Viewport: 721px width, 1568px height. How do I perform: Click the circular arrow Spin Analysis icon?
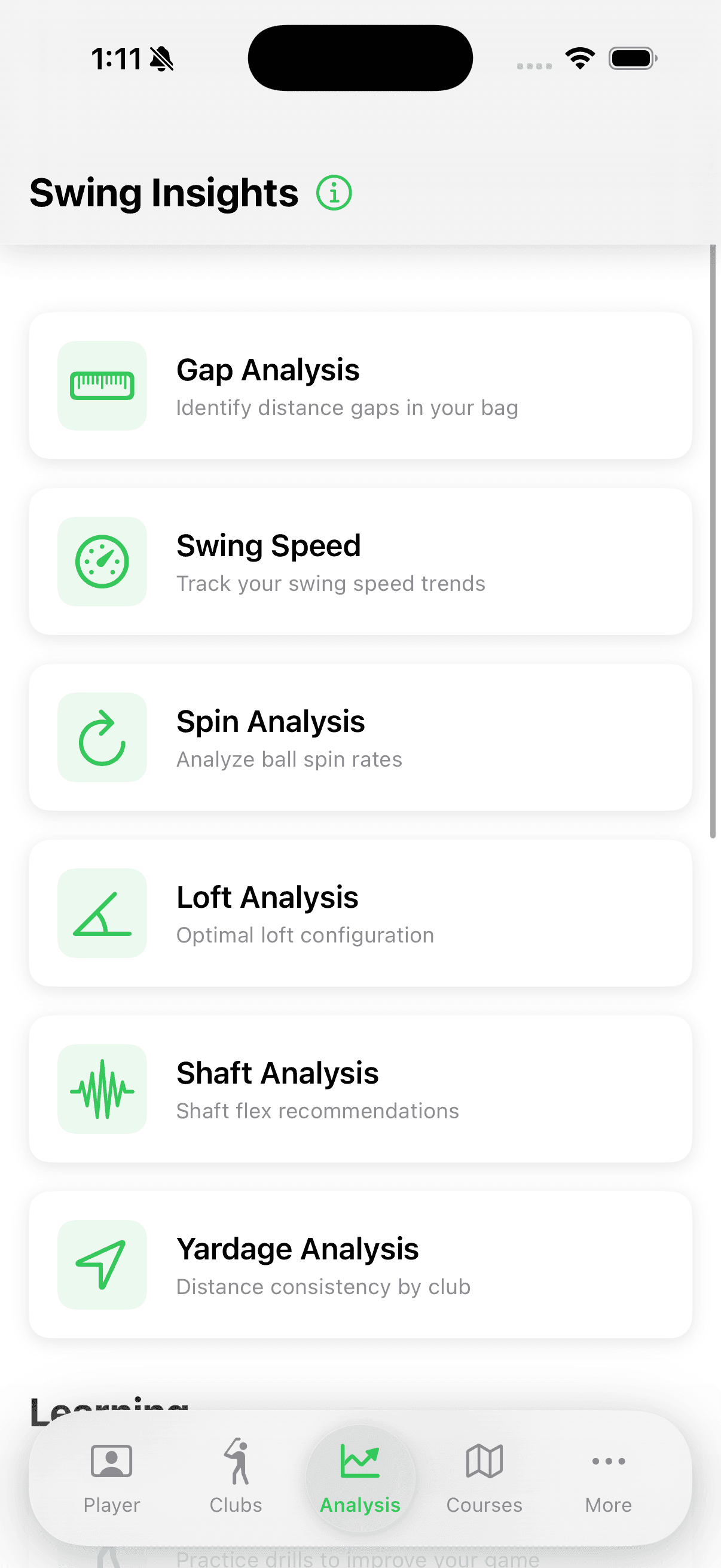[x=102, y=737]
